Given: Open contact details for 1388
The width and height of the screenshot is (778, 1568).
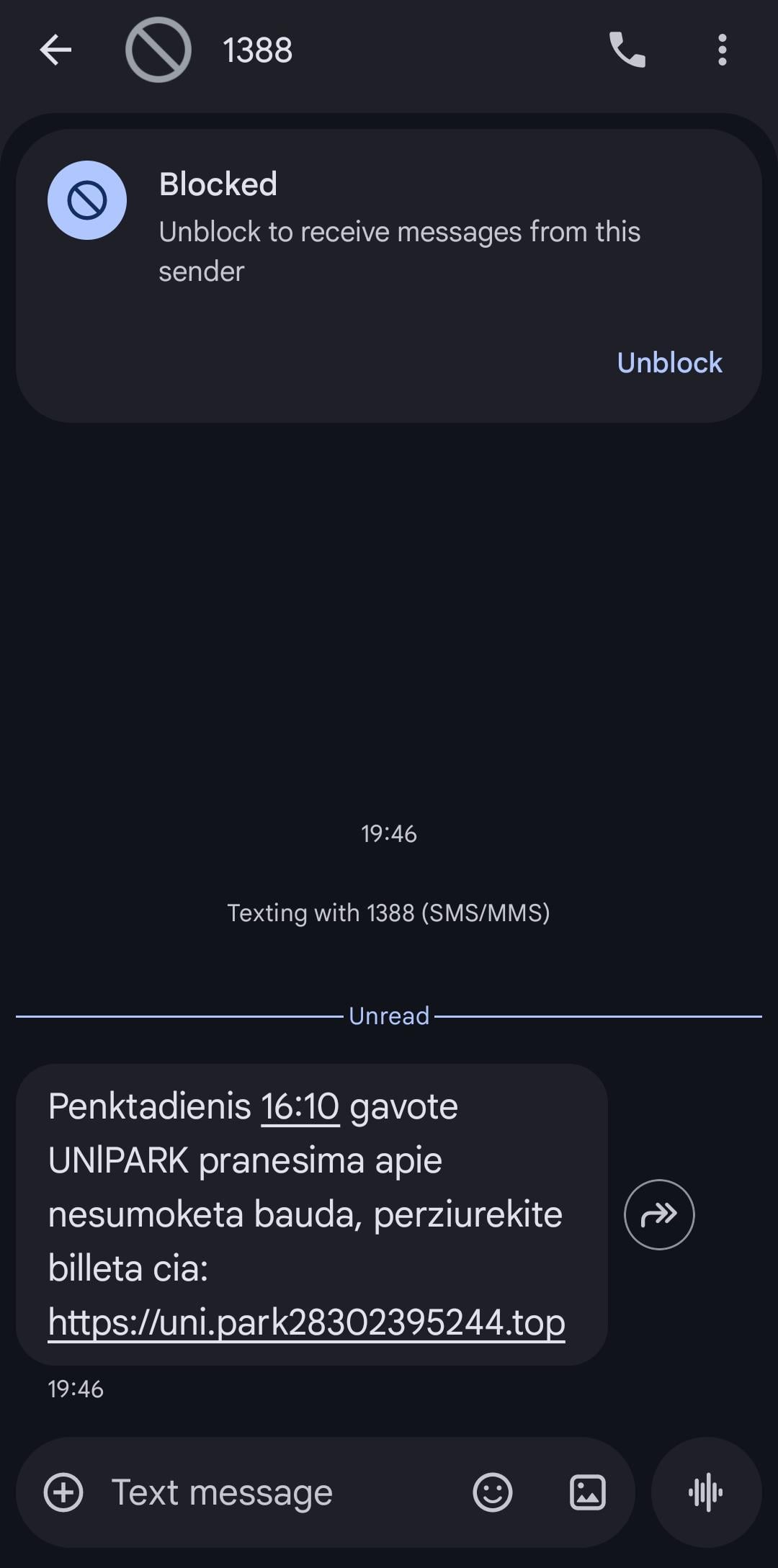Looking at the screenshot, I should click(x=257, y=50).
